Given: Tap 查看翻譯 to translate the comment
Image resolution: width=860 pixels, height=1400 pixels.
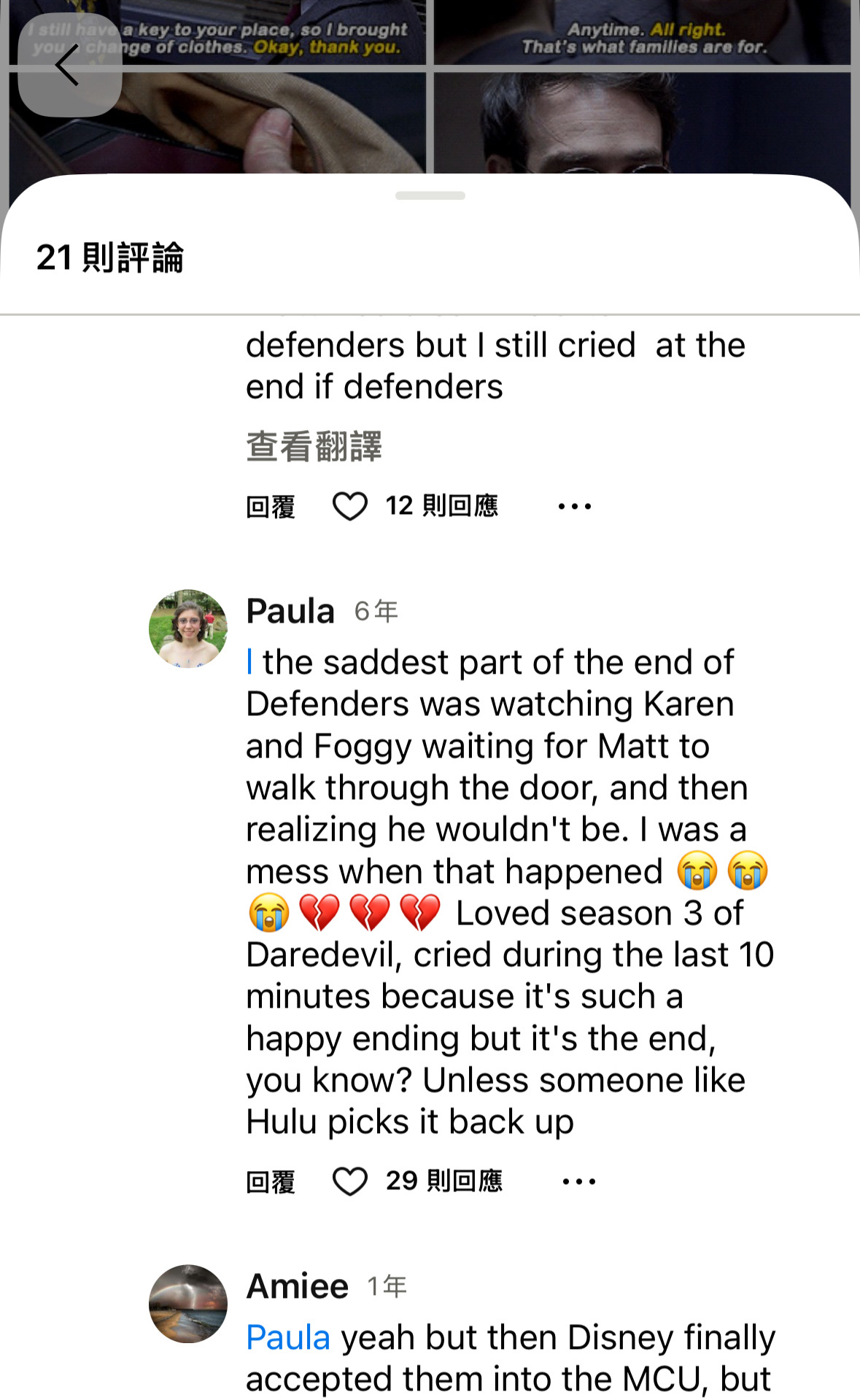Looking at the screenshot, I should [x=314, y=446].
